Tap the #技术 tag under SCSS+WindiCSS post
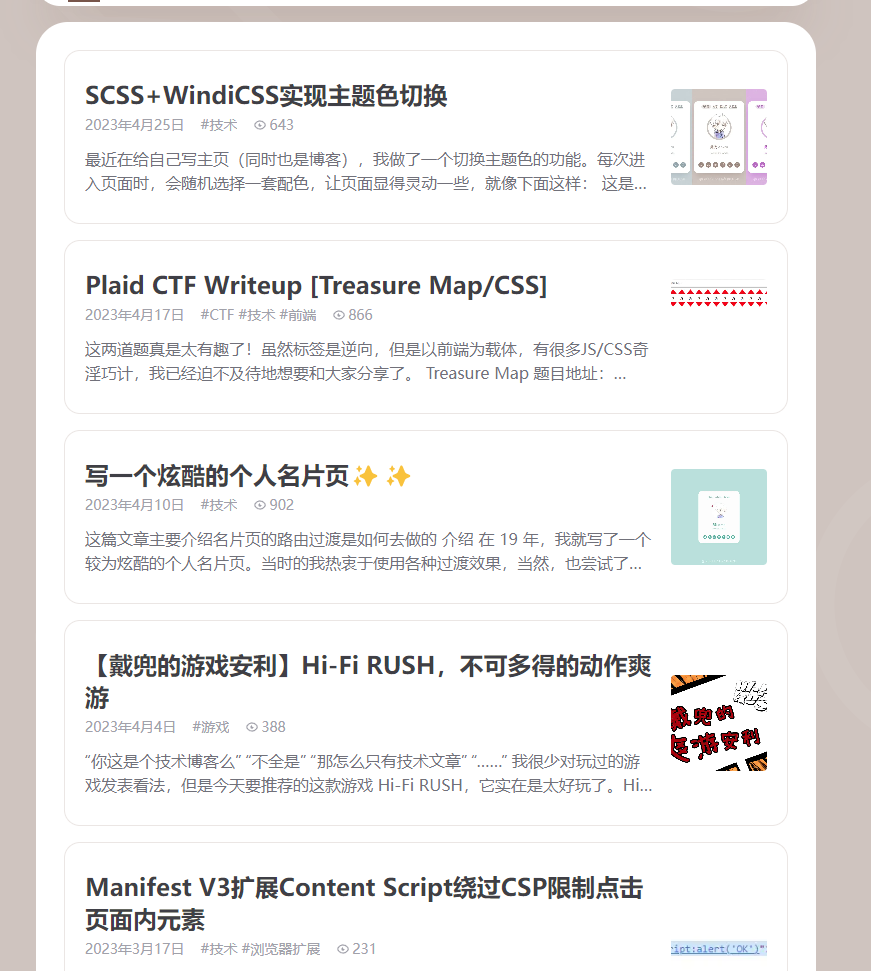The height and width of the screenshot is (971, 871). [219, 125]
